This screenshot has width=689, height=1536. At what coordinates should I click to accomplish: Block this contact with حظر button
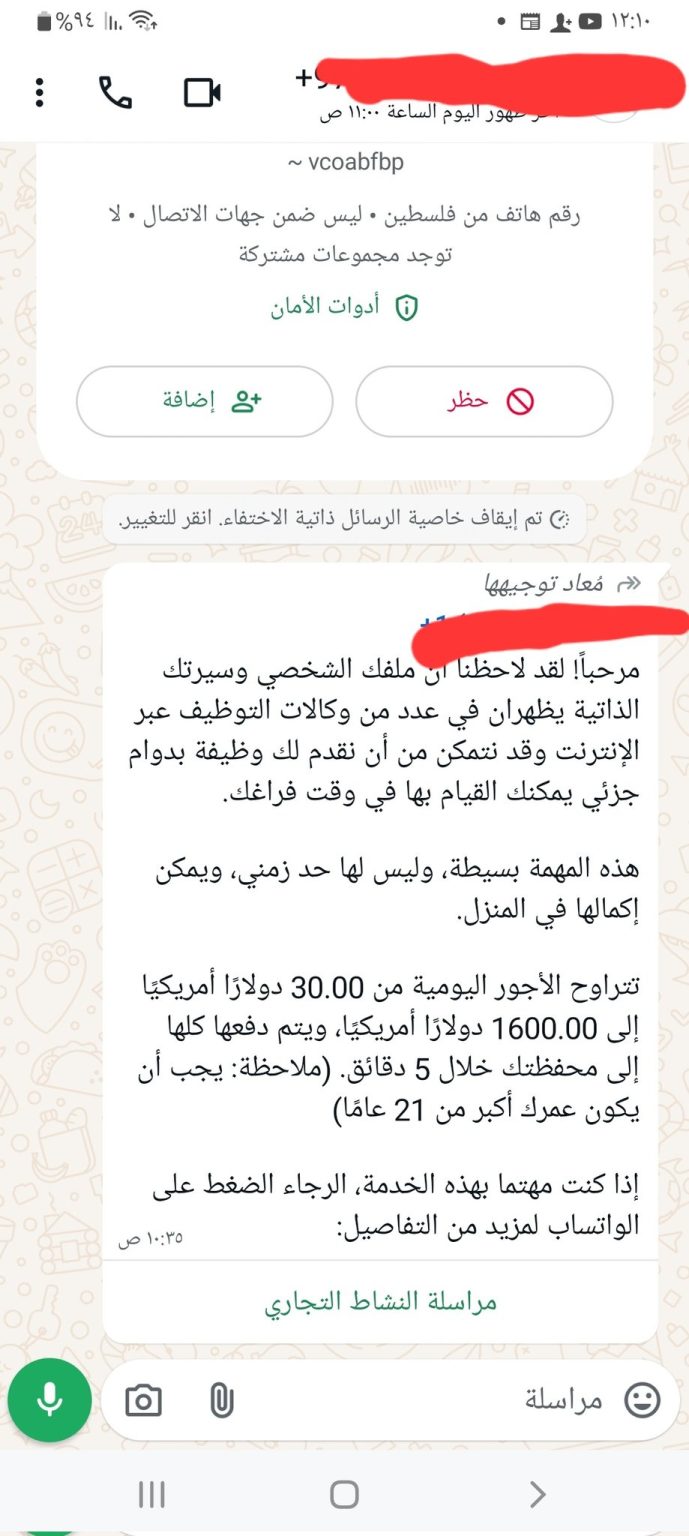[x=484, y=401]
